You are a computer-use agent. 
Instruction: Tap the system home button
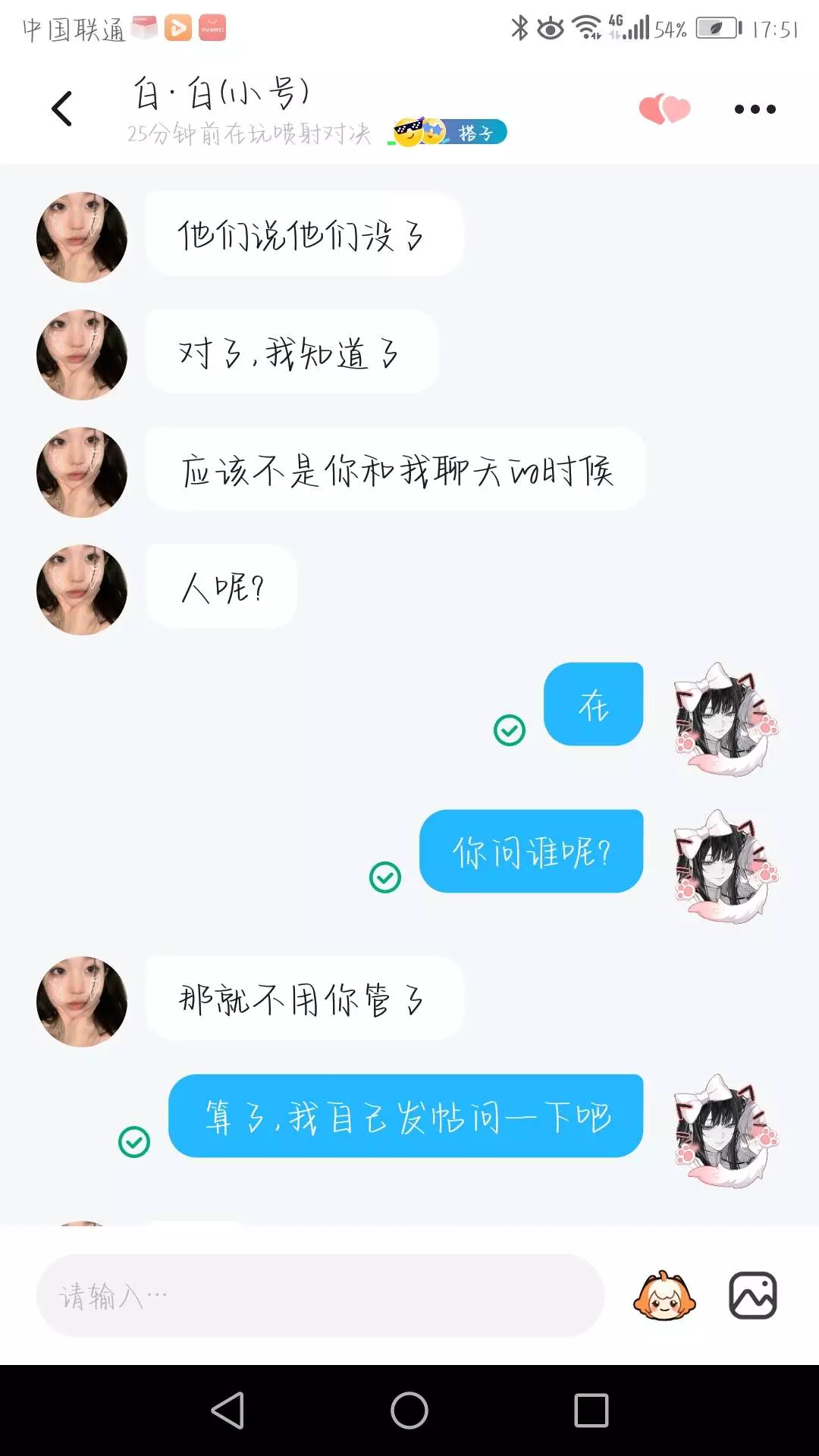[409, 1410]
